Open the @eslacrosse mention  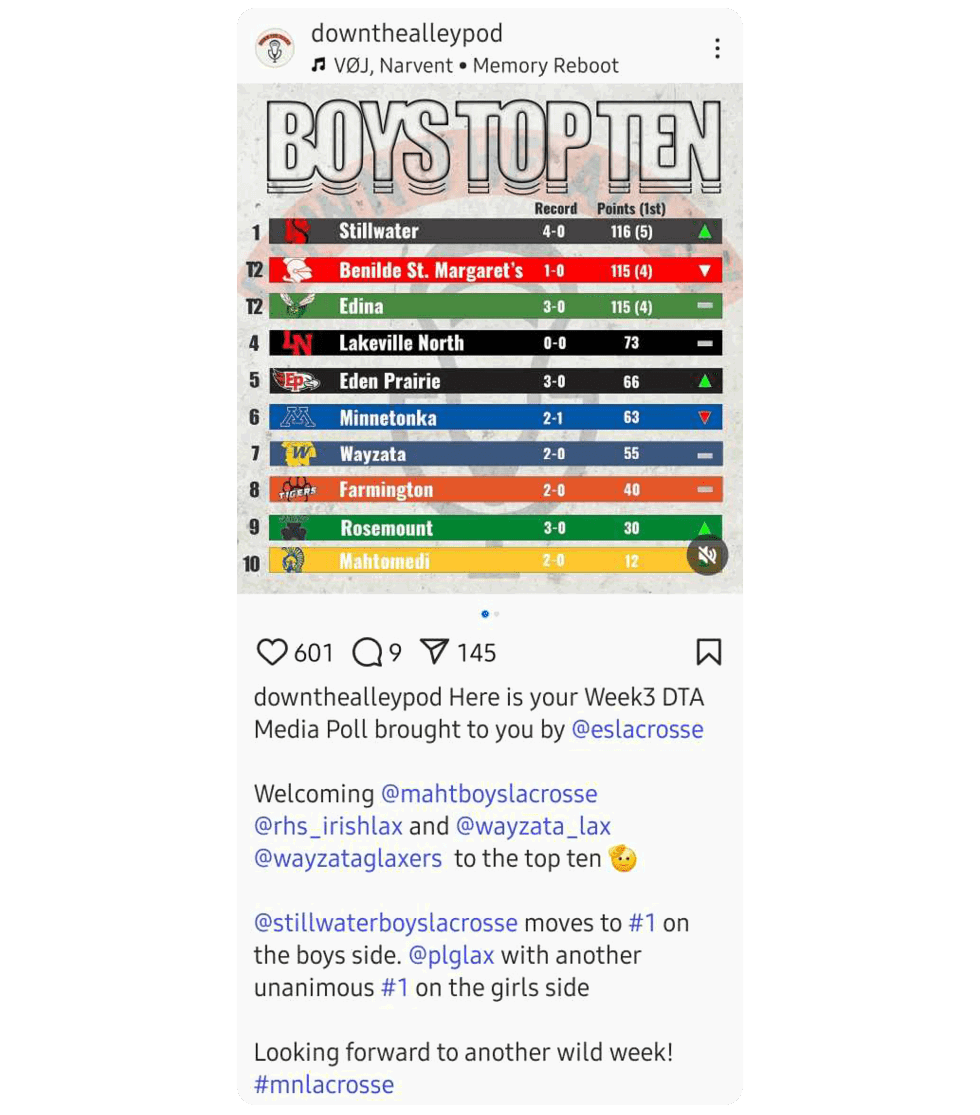pos(637,730)
